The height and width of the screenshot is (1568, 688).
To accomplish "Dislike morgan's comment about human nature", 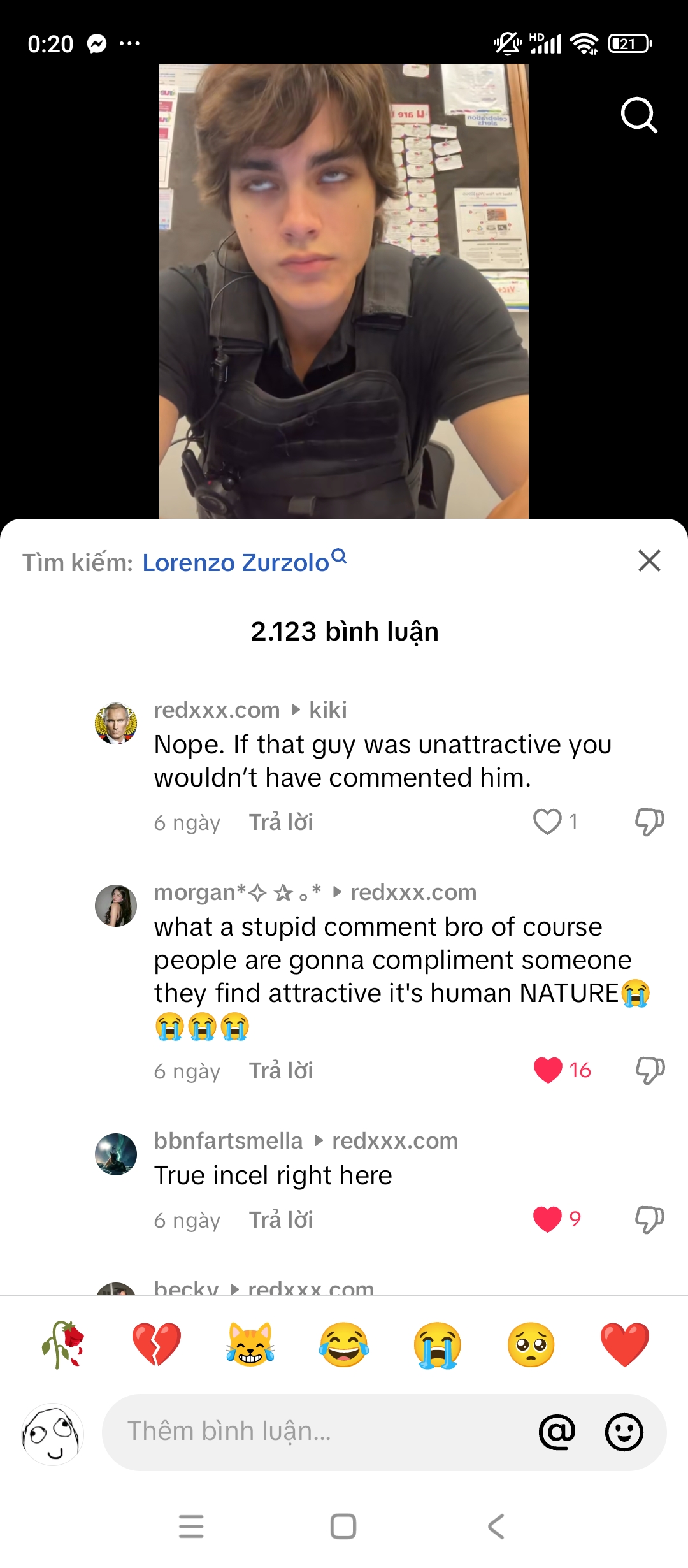I will point(649,1070).
